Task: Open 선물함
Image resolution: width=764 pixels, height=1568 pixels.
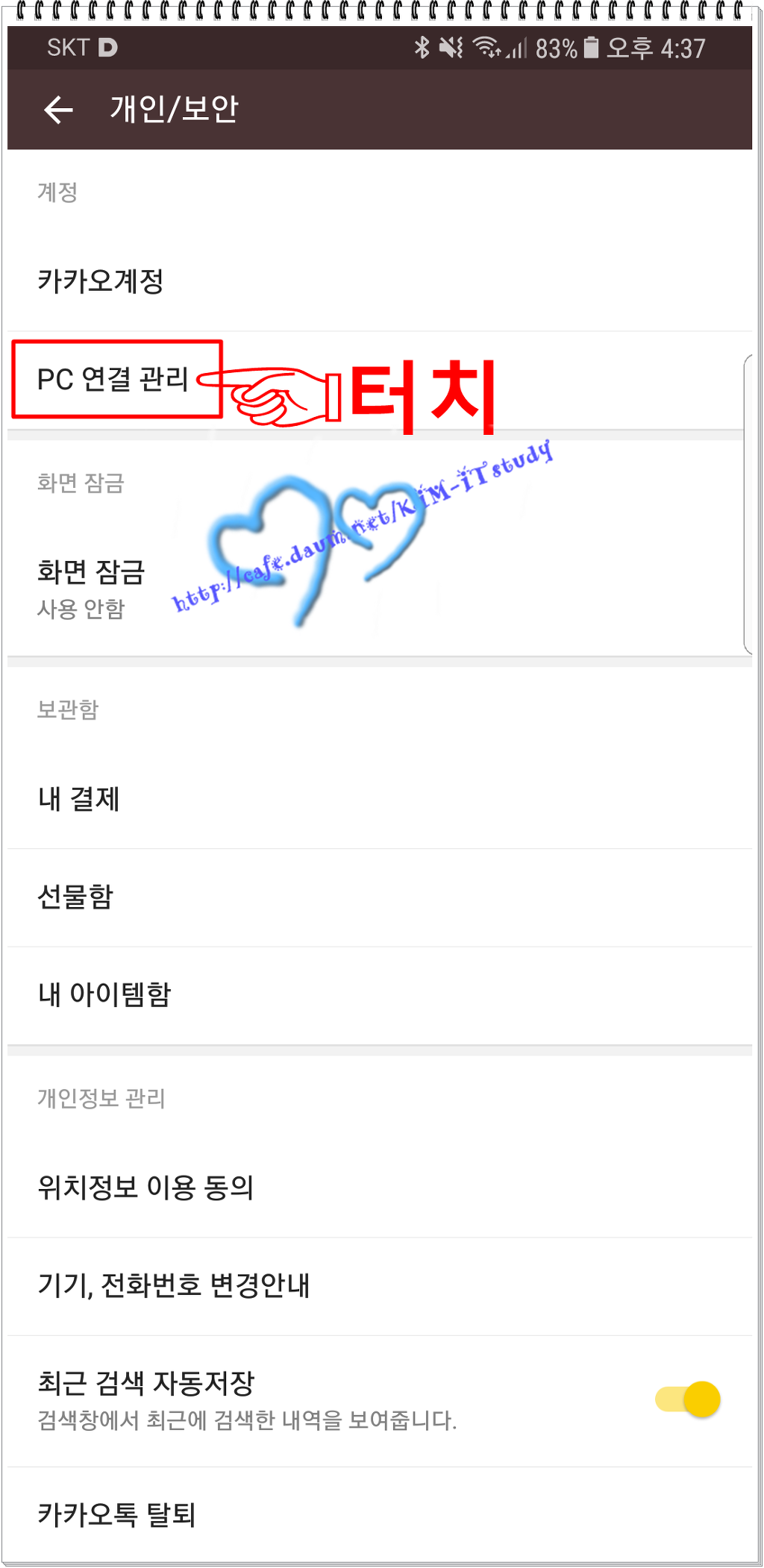Action: coord(76,897)
